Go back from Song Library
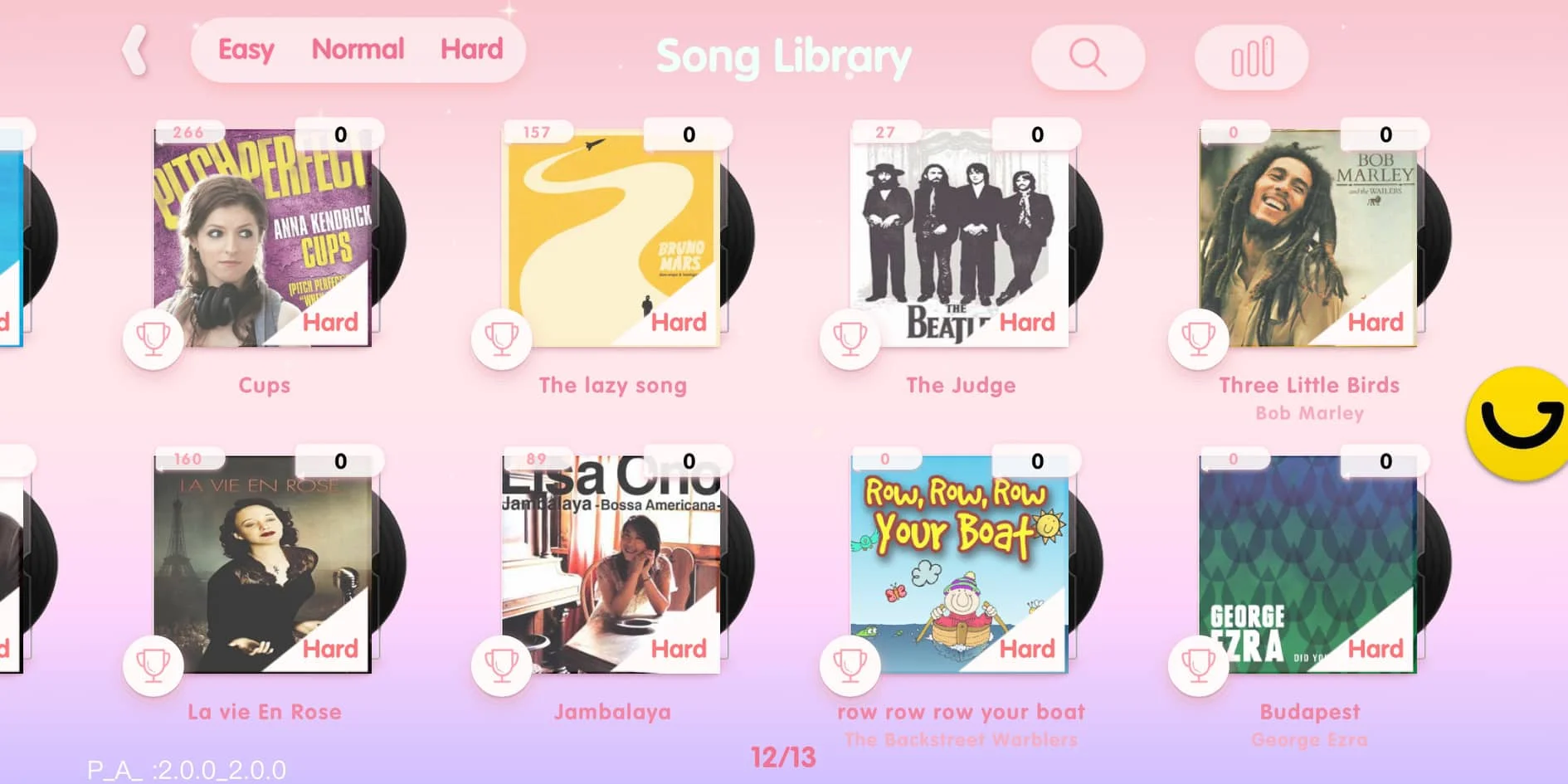This screenshot has height=784, width=1568. 135,51
